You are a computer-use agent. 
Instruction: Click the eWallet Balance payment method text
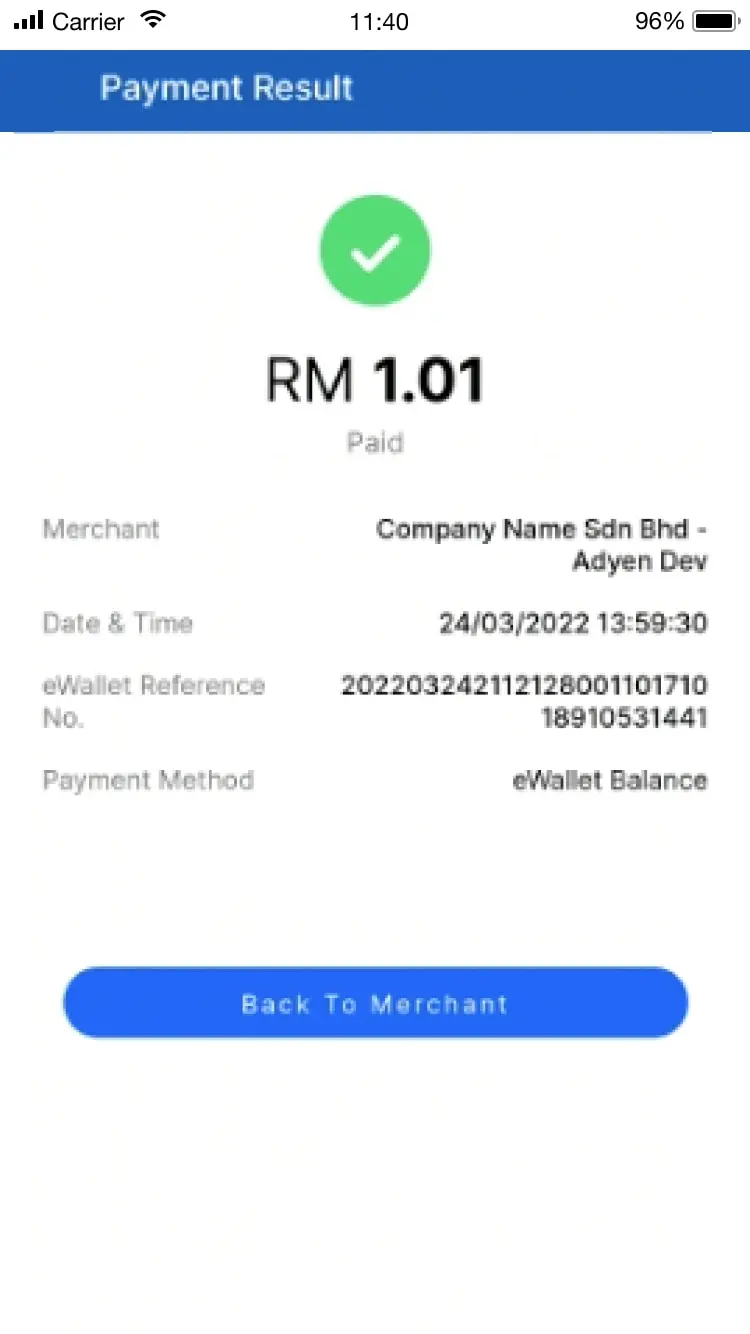[608, 780]
